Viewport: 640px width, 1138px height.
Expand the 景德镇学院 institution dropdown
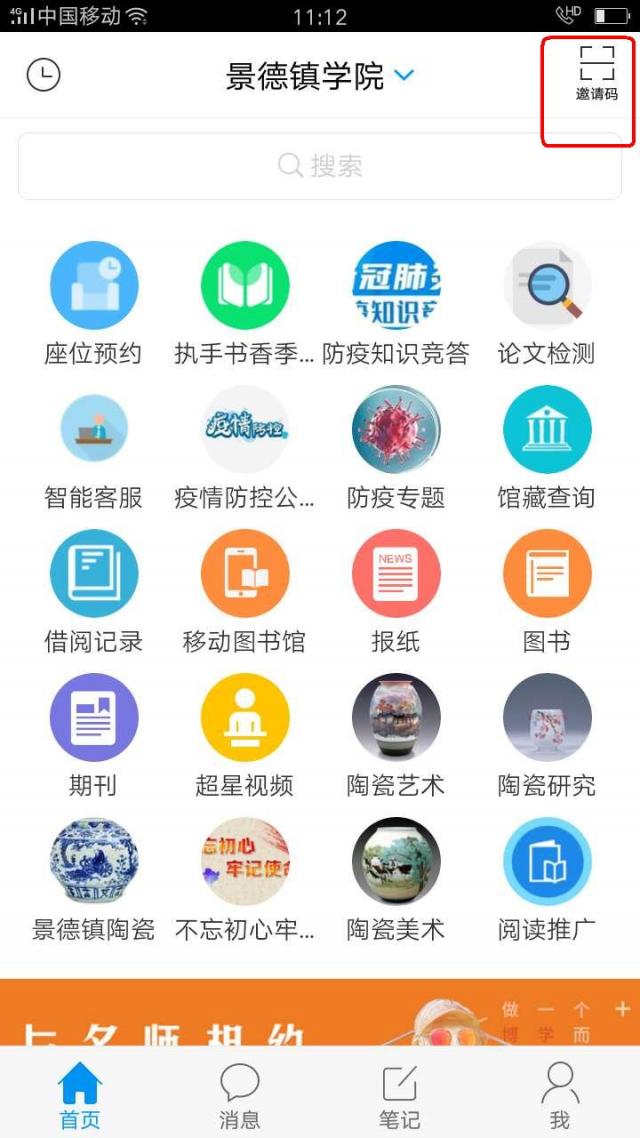tap(404, 76)
